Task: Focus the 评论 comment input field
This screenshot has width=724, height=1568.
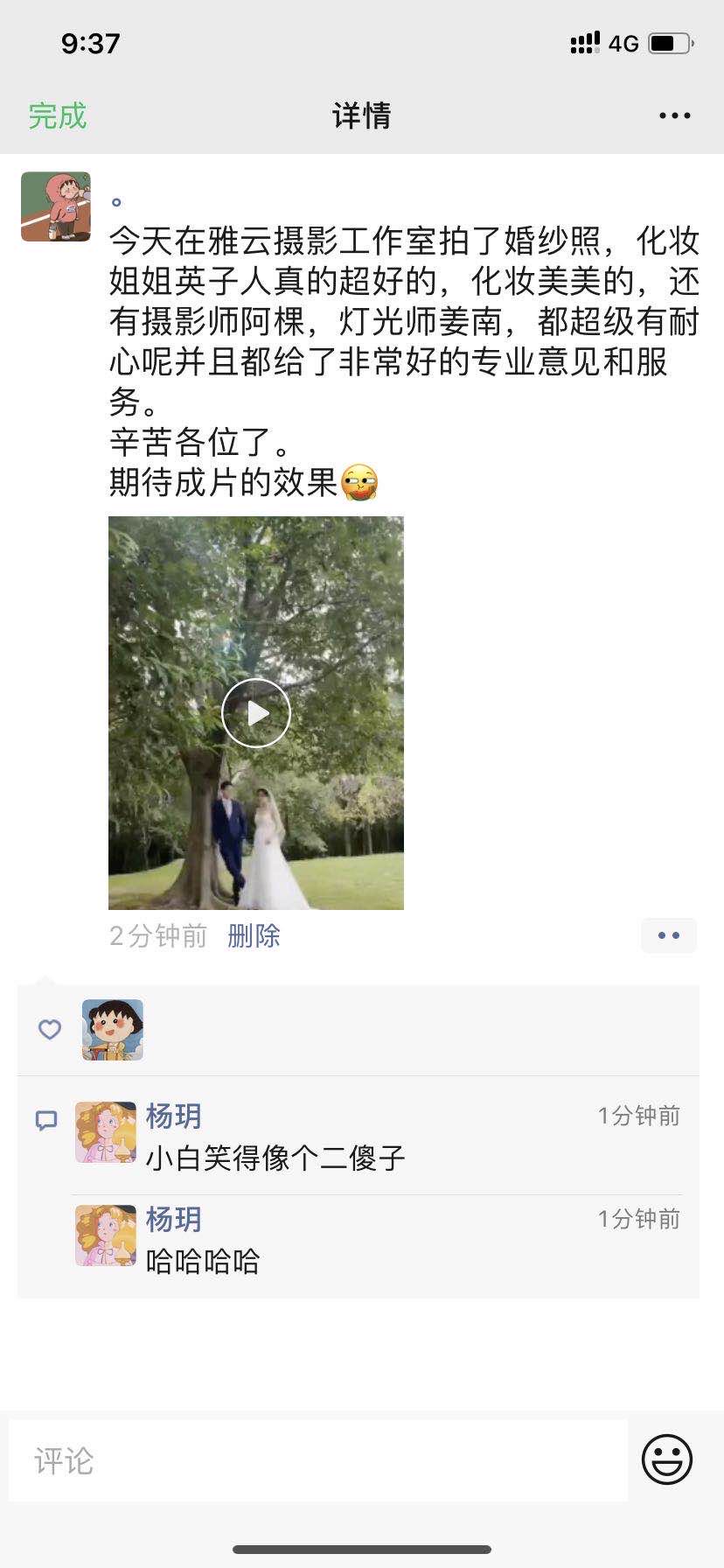Action: coord(318,1460)
